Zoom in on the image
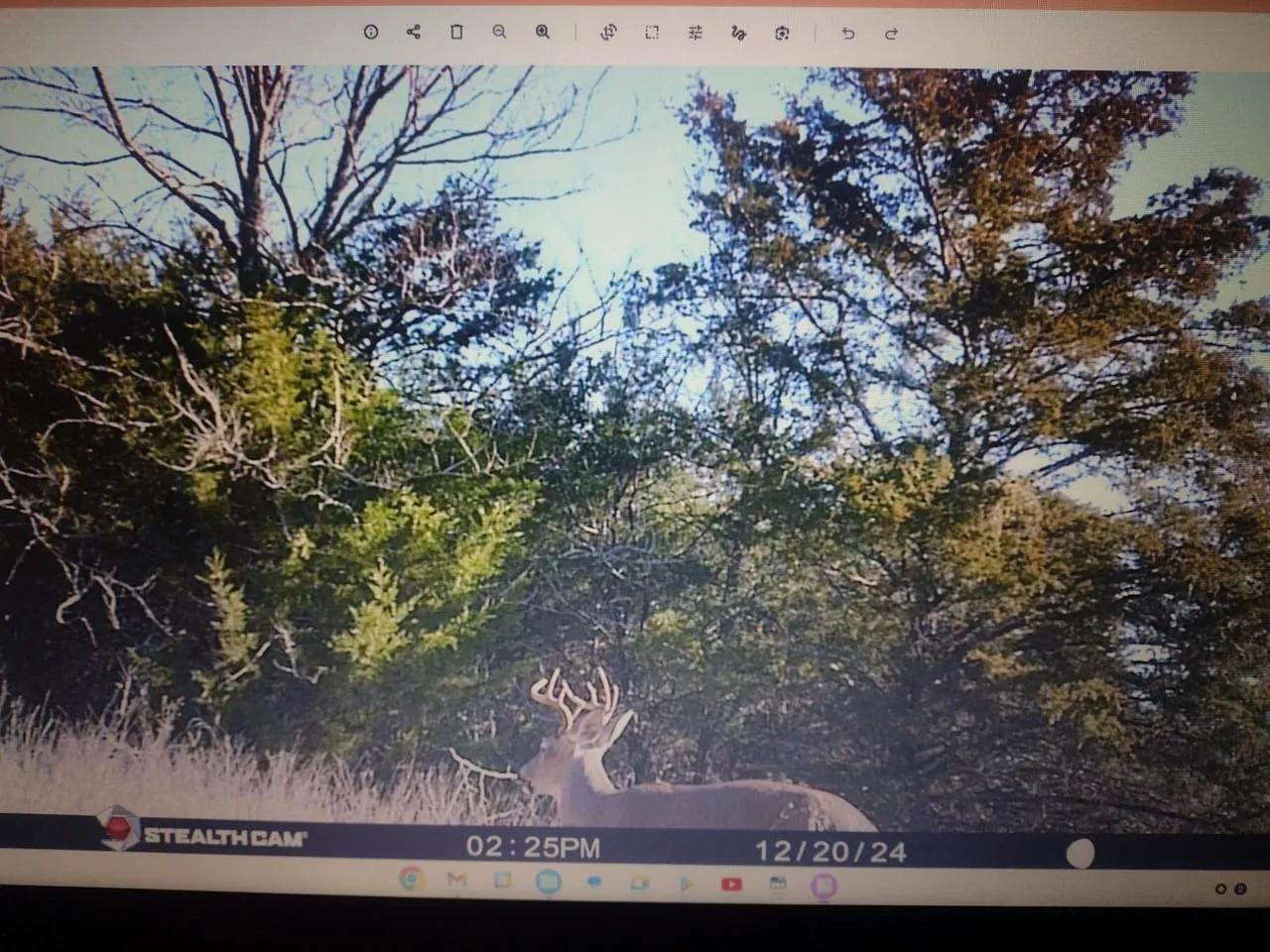 pos(543,33)
